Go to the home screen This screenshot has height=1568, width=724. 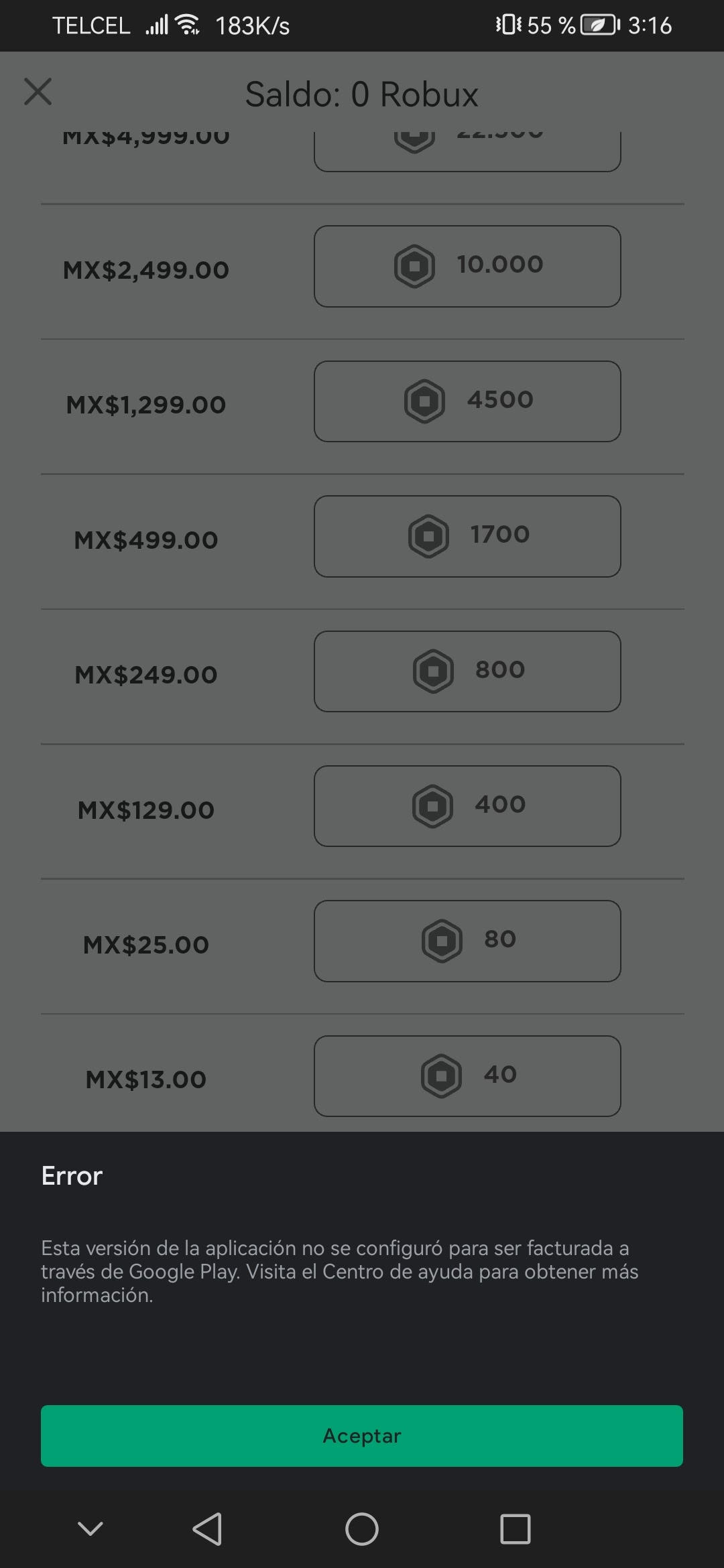[x=361, y=1528]
